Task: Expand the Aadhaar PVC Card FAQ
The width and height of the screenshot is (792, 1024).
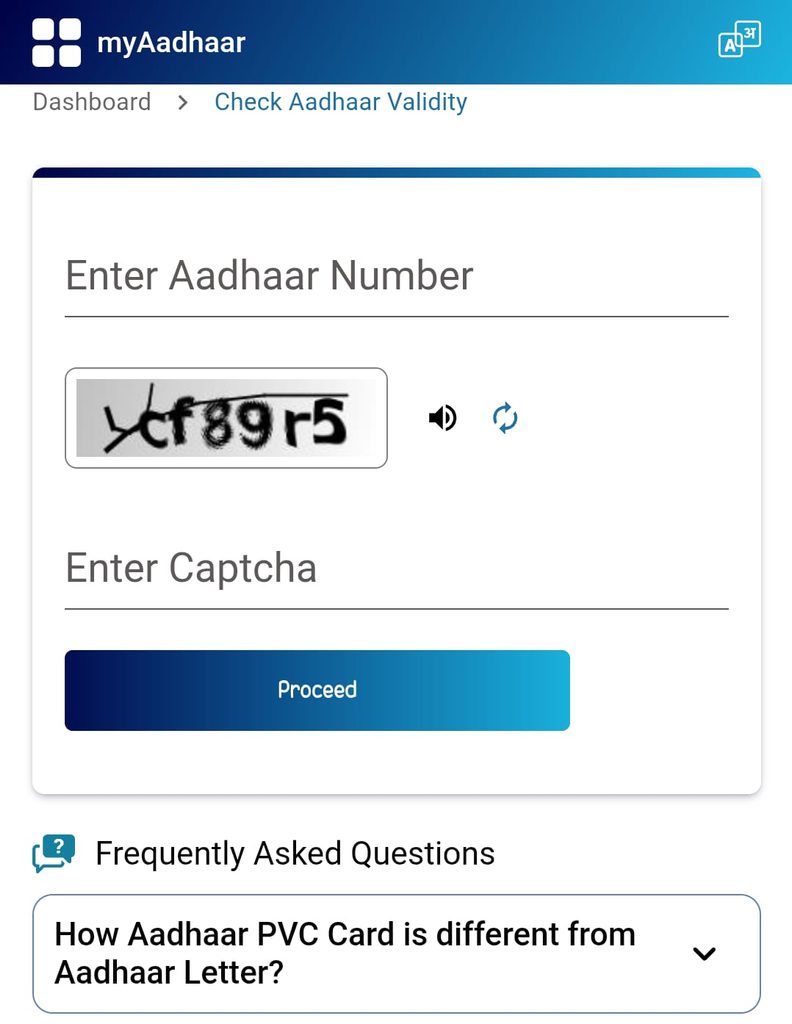Action: point(396,953)
